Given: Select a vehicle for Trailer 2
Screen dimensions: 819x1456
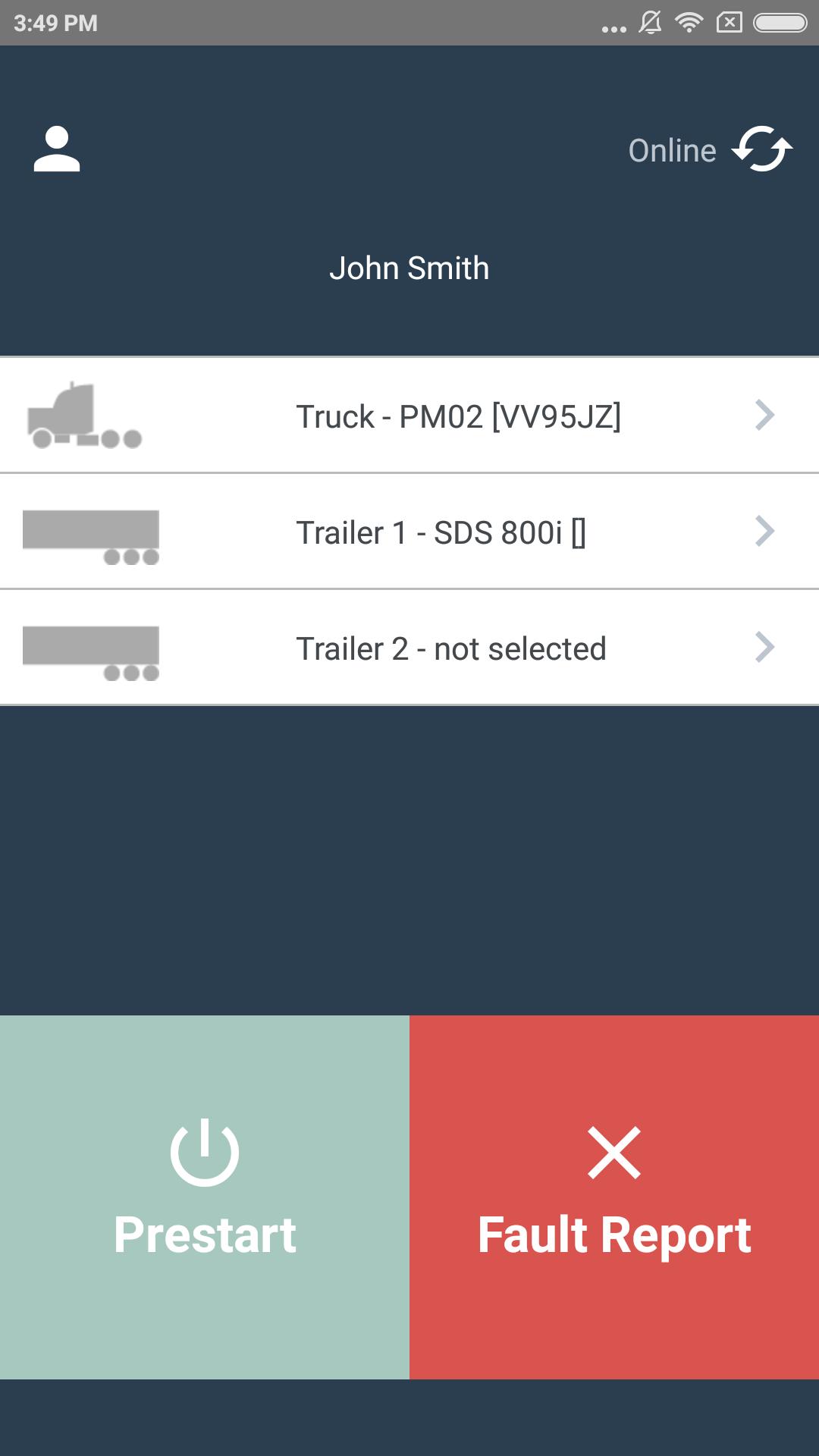Looking at the screenshot, I should tap(409, 648).
